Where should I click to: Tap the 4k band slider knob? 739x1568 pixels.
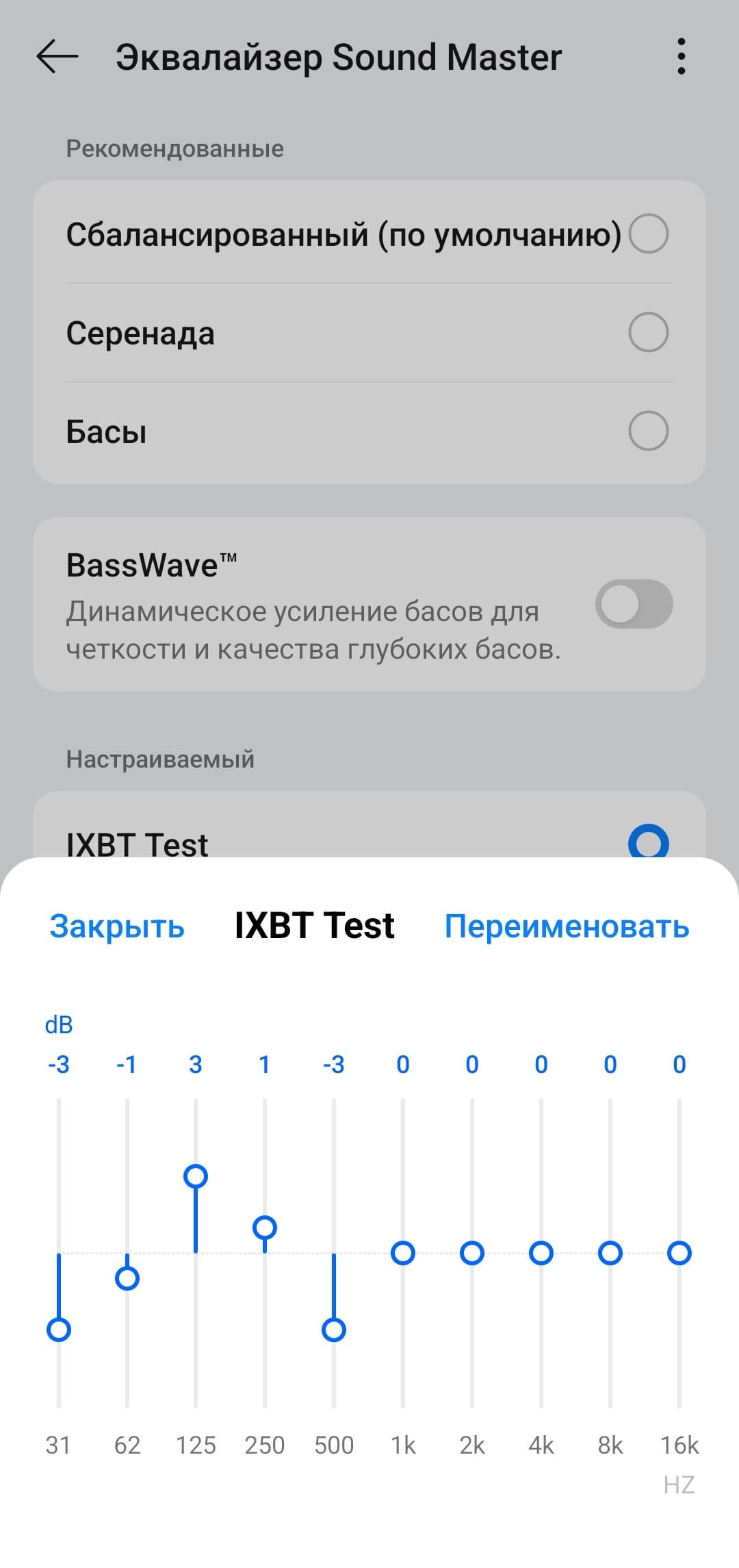click(x=541, y=1253)
